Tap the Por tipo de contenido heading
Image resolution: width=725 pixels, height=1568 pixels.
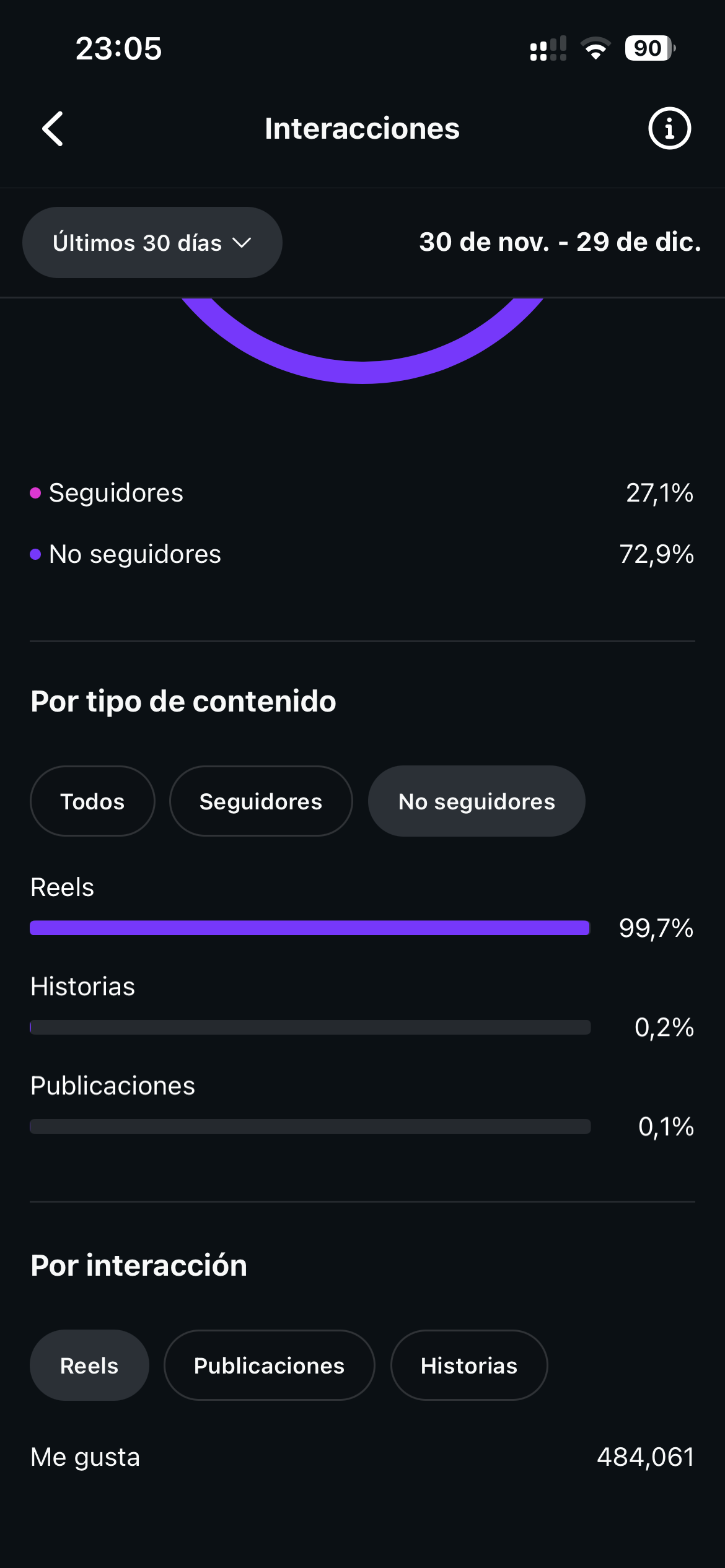tap(183, 701)
